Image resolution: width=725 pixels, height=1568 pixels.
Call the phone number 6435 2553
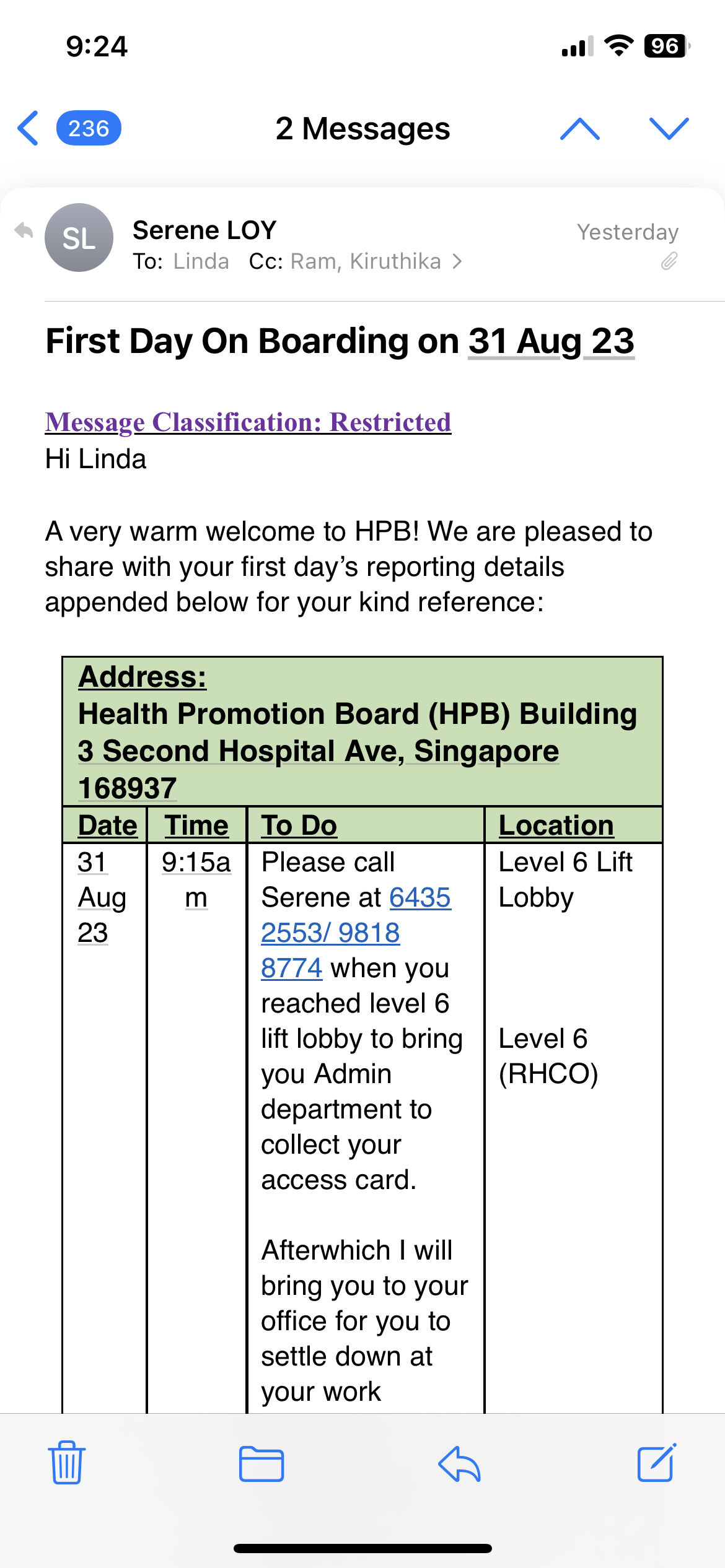(x=356, y=915)
